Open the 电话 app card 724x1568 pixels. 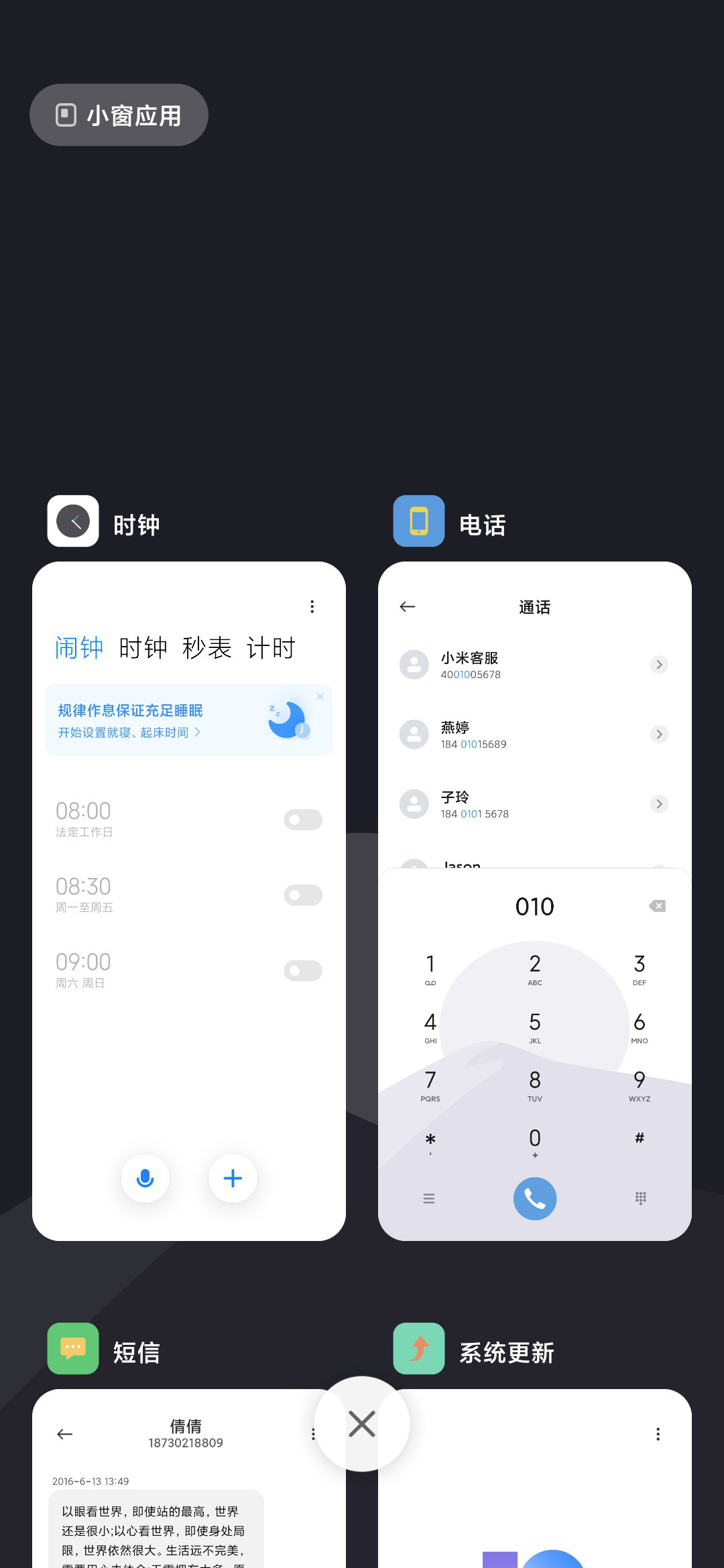[x=535, y=901]
